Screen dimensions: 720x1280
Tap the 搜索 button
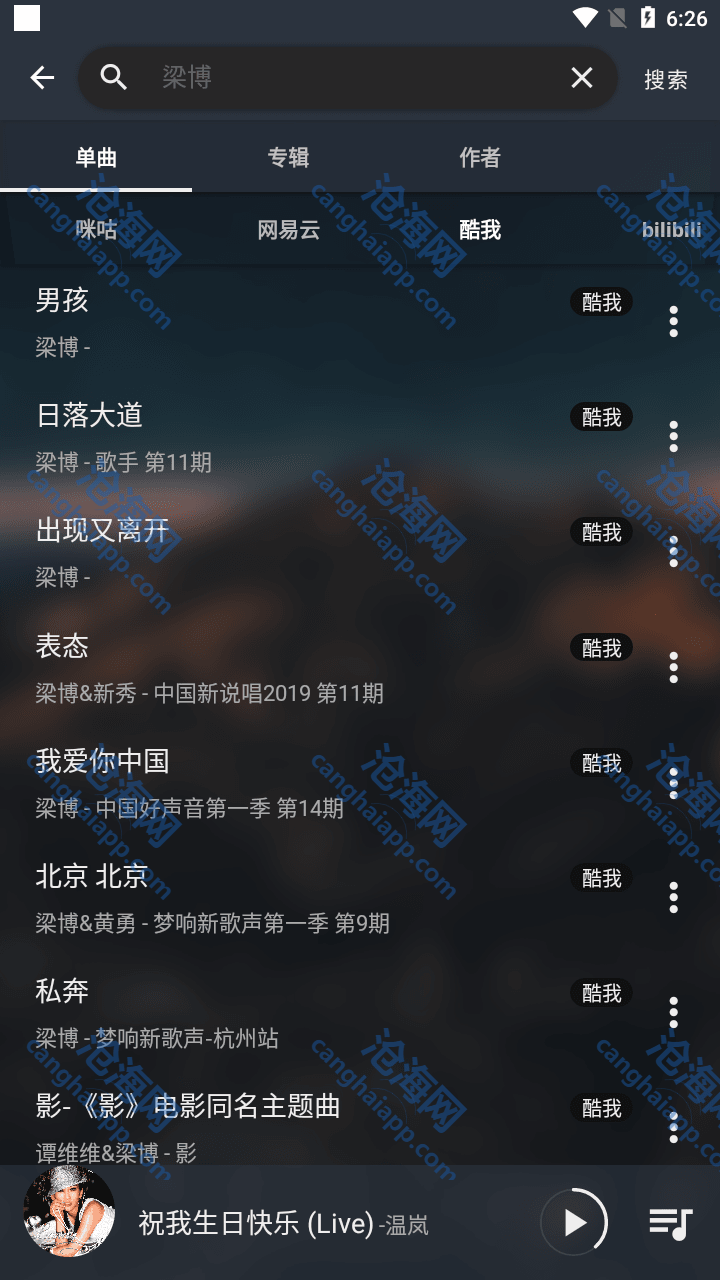pos(666,80)
